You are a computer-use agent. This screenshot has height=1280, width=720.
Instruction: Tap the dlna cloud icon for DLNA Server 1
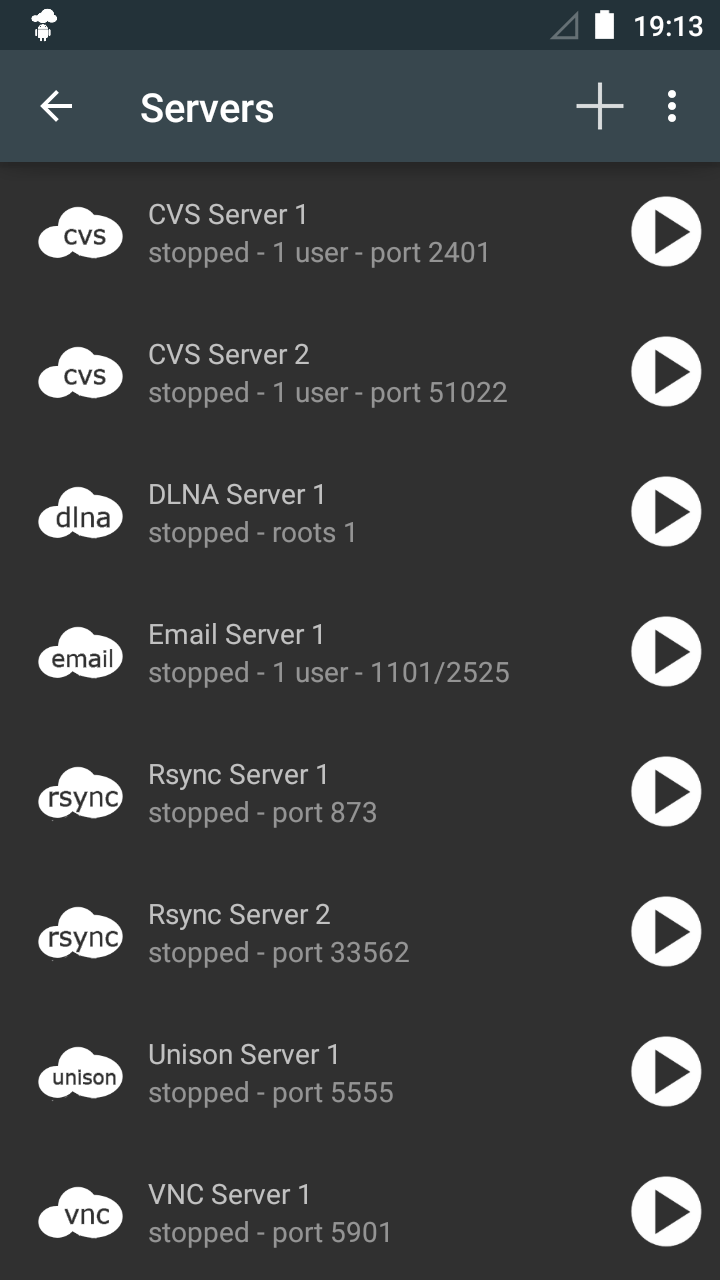click(x=80, y=513)
